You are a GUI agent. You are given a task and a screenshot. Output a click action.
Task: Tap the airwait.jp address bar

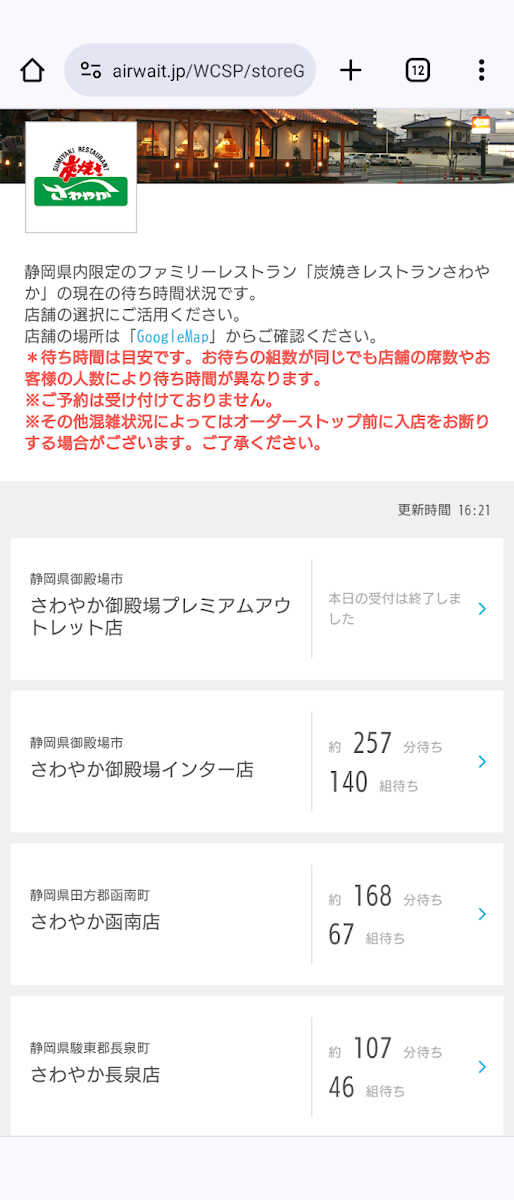(x=190, y=70)
